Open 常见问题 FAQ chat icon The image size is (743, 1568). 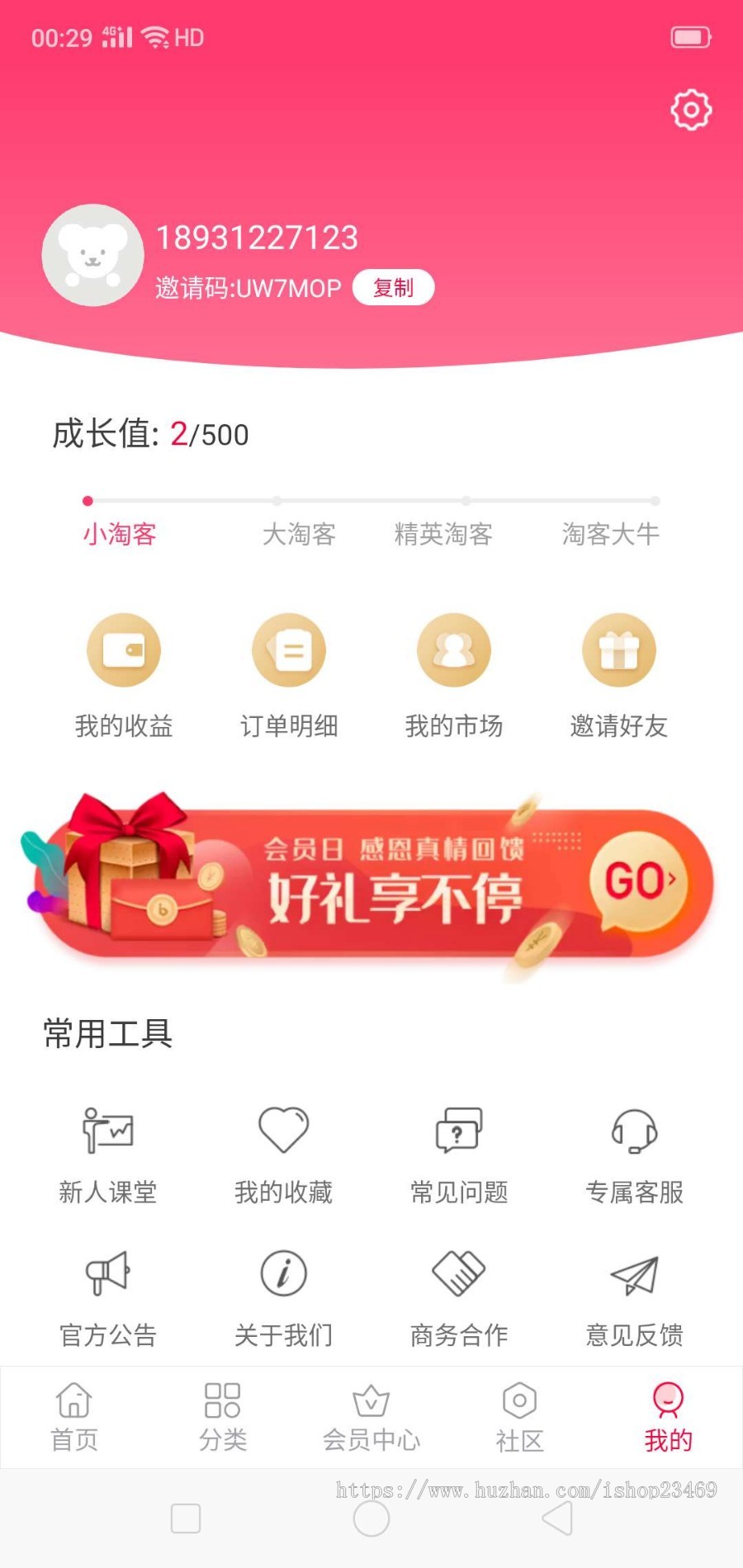[459, 1132]
